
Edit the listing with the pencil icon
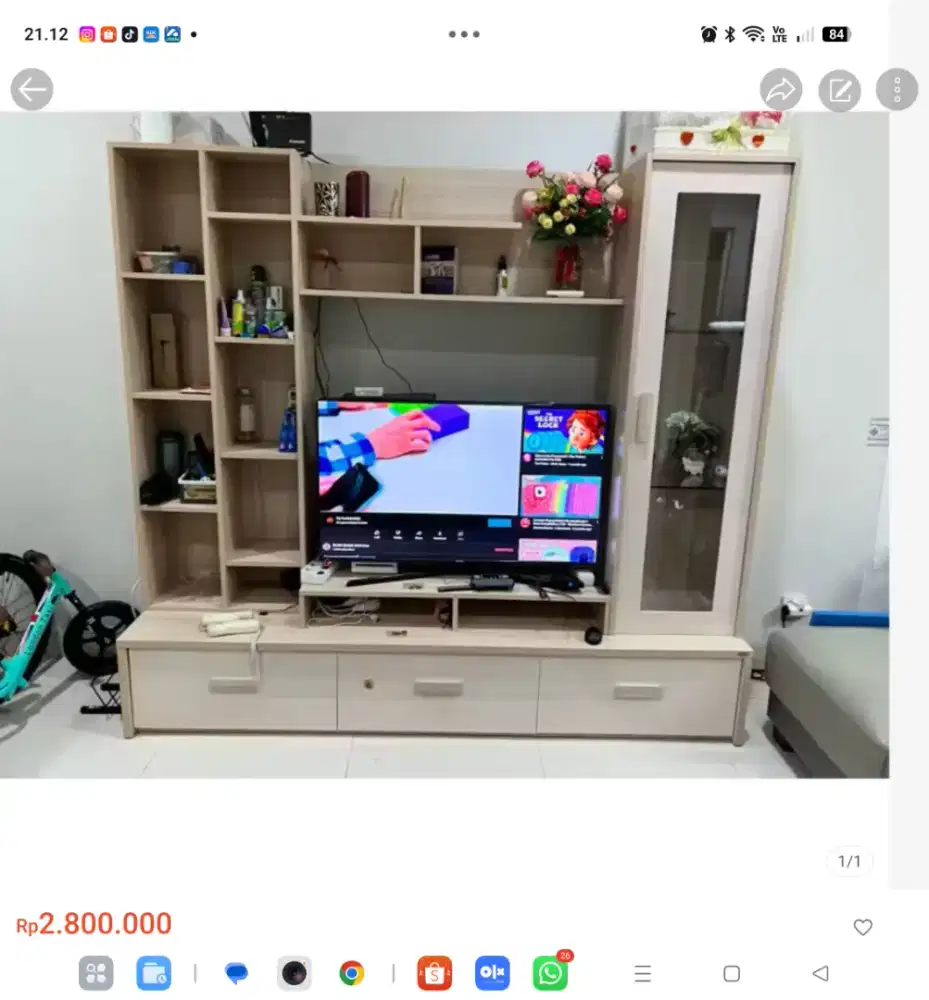click(840, 89)
